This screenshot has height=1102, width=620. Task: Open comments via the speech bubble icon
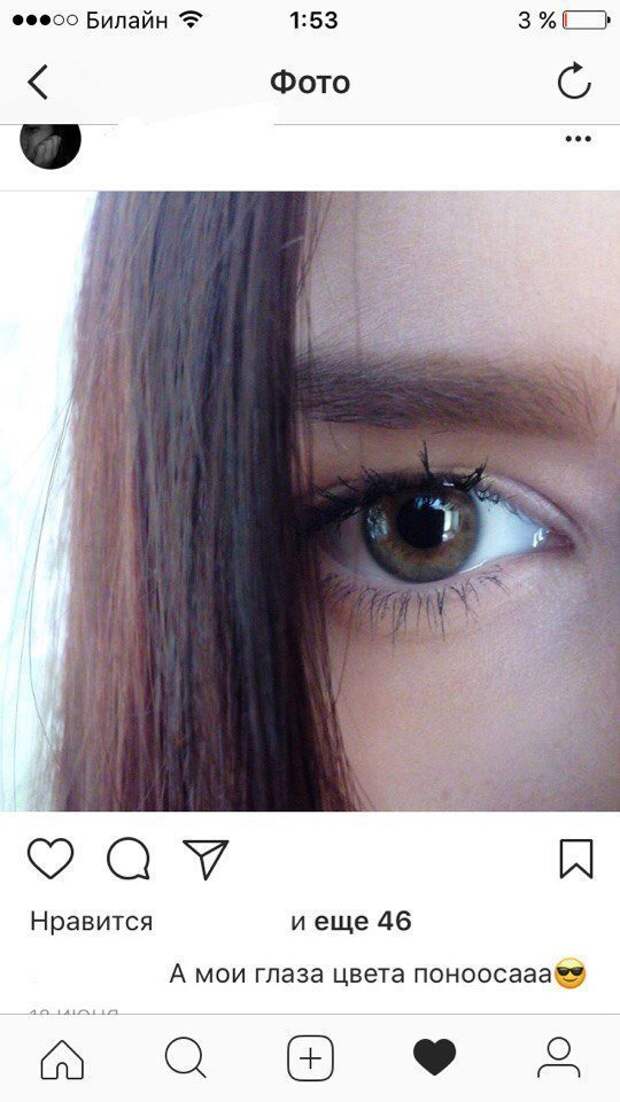pos(129,859)
